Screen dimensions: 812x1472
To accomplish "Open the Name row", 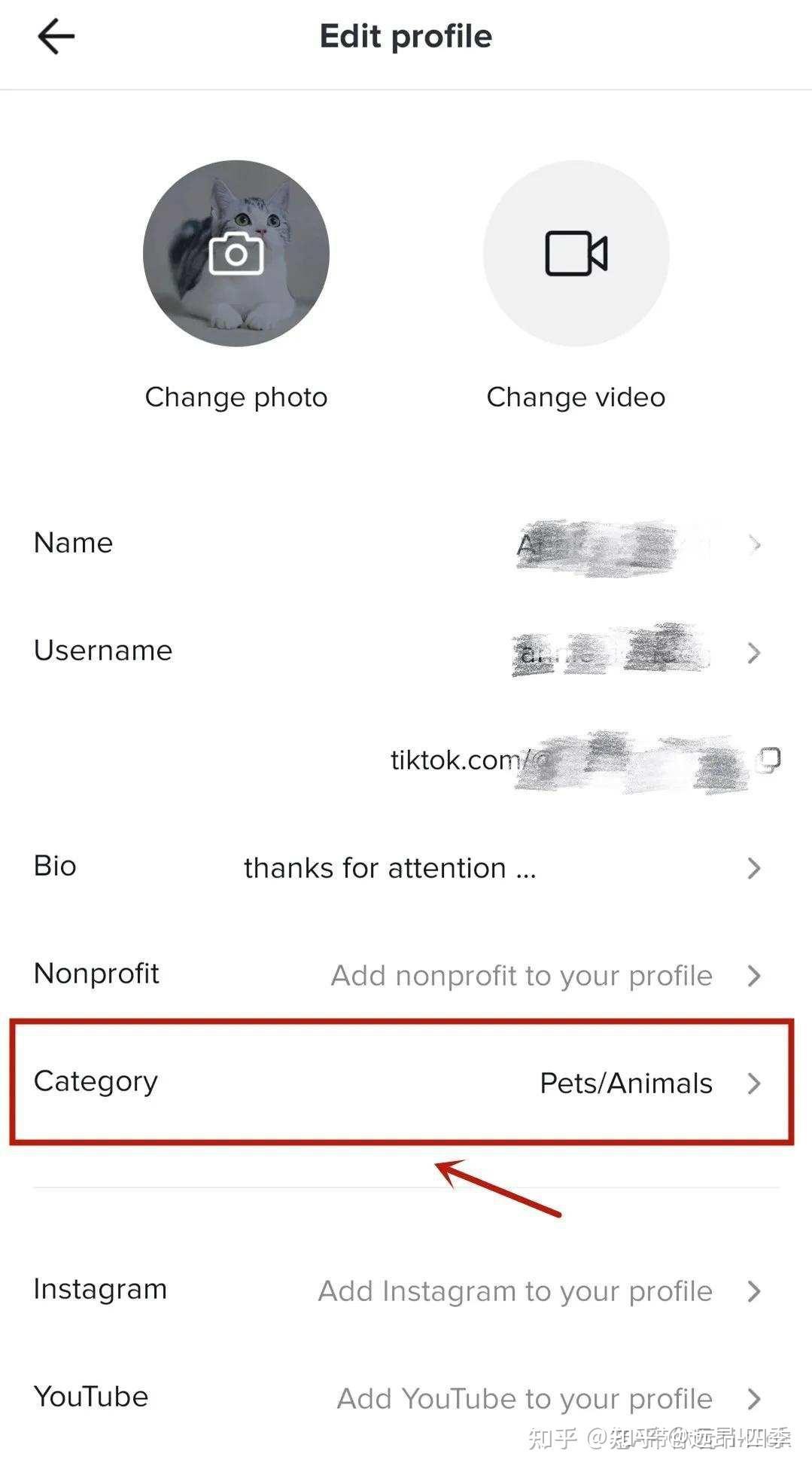I will click(x=406, y=544).
